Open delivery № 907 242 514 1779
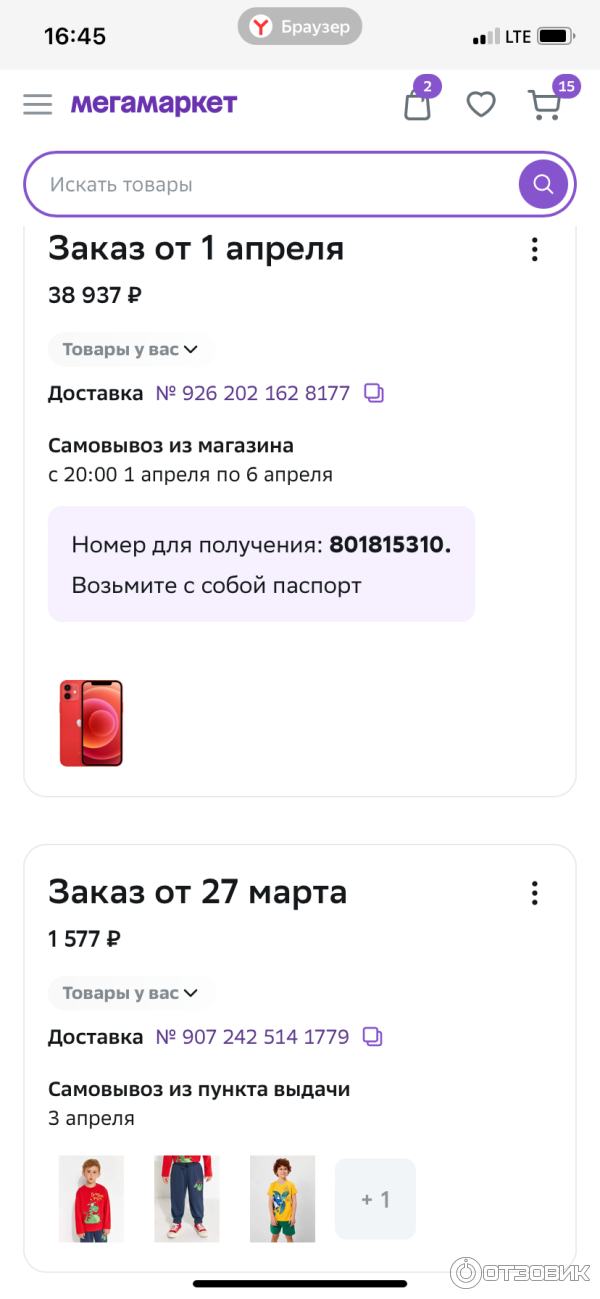Viewport: 600px width, 1299px height. (x=253, y=1037)
